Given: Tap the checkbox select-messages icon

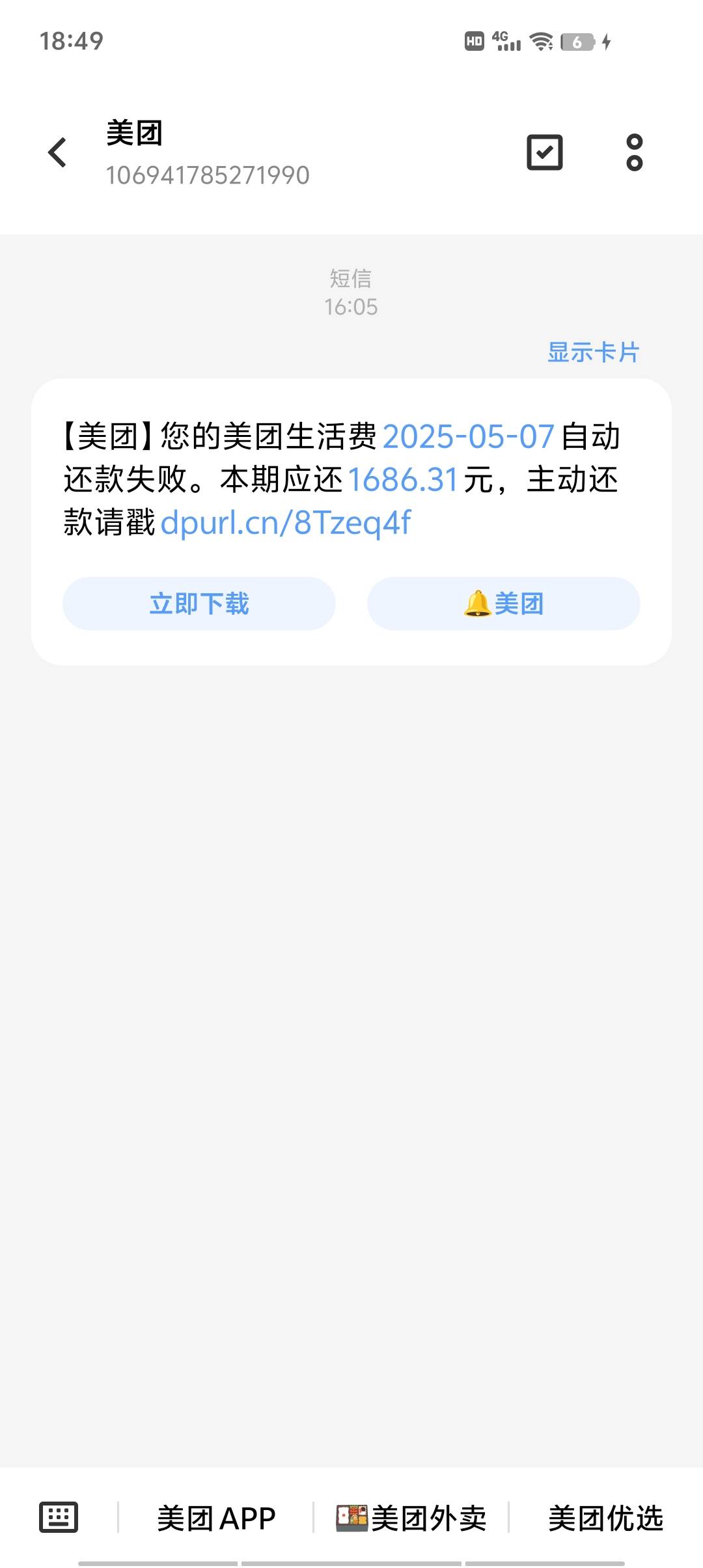Looking at the screenshot, I should point(544,152).
